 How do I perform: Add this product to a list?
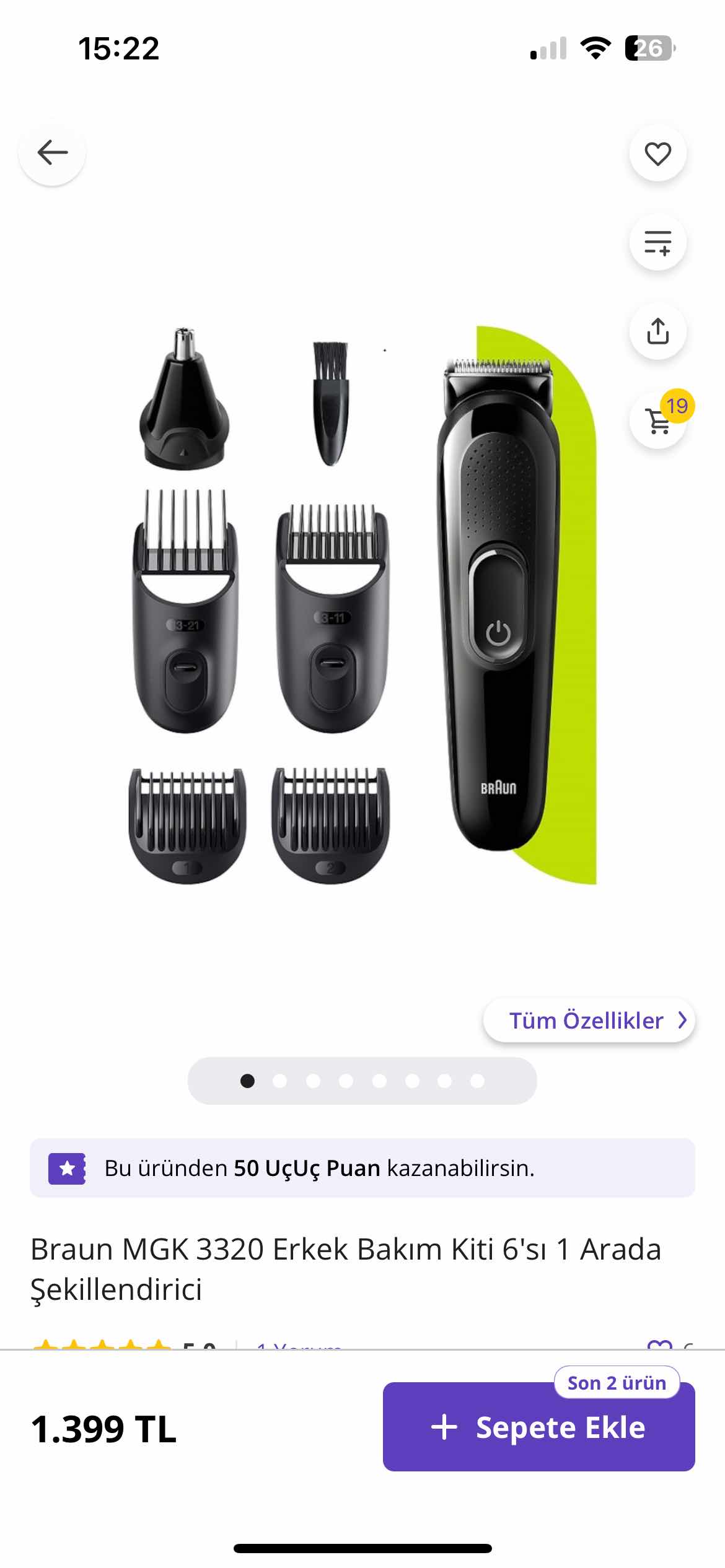tap(657, 242)
